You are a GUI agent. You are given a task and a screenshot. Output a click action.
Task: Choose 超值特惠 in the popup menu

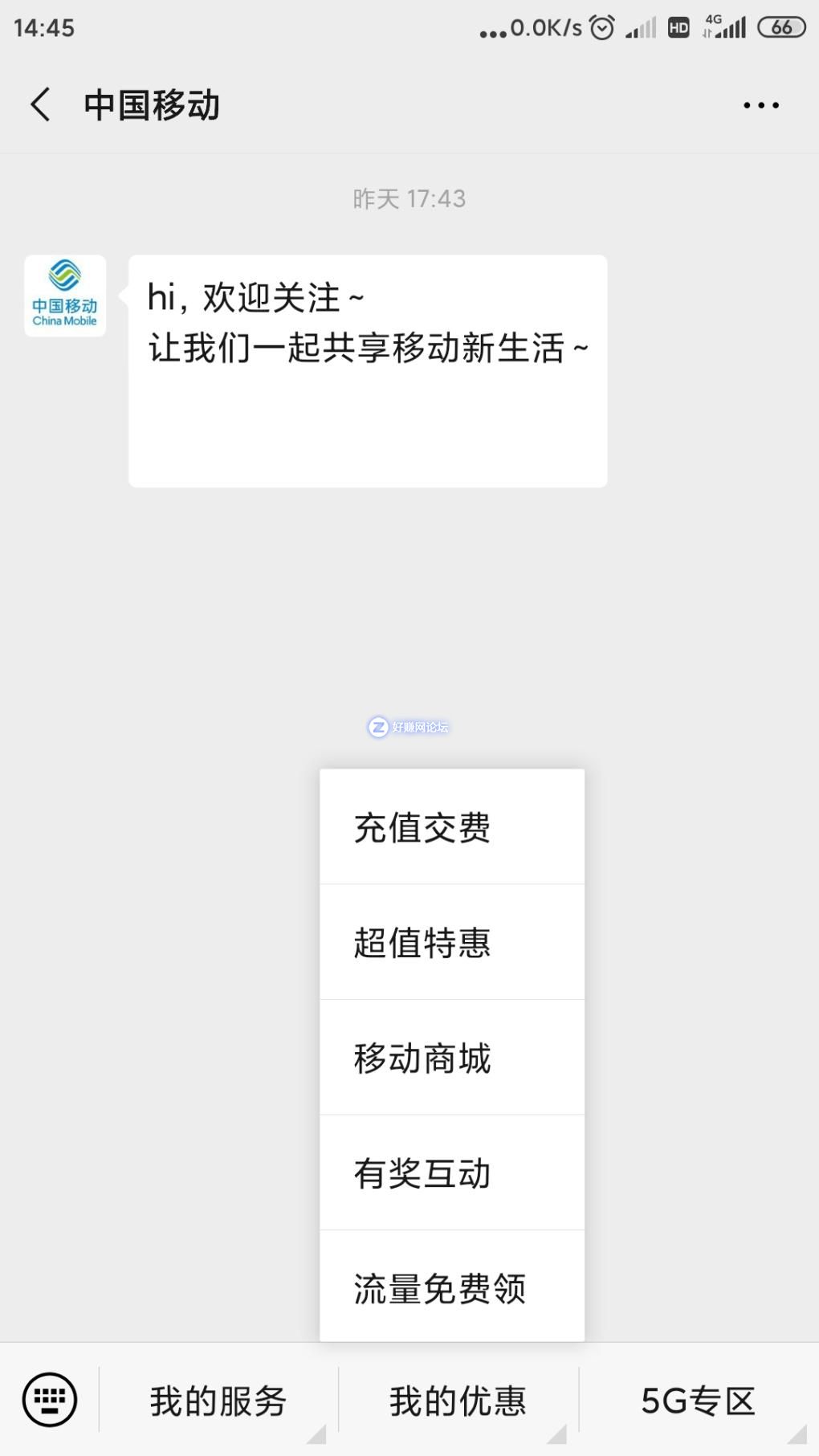(451, 942)
